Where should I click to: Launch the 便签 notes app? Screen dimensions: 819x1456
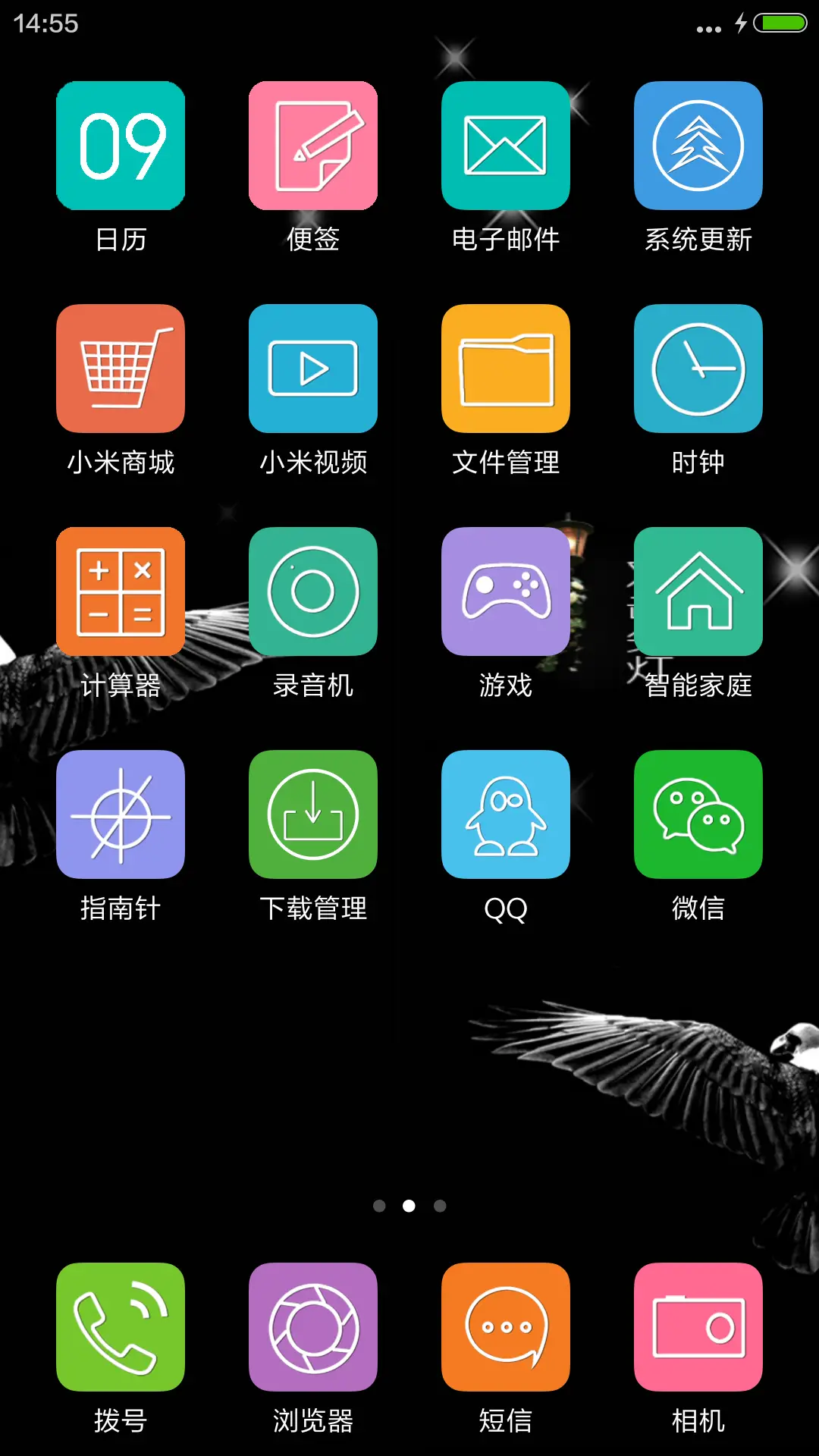tap(313, 144)
